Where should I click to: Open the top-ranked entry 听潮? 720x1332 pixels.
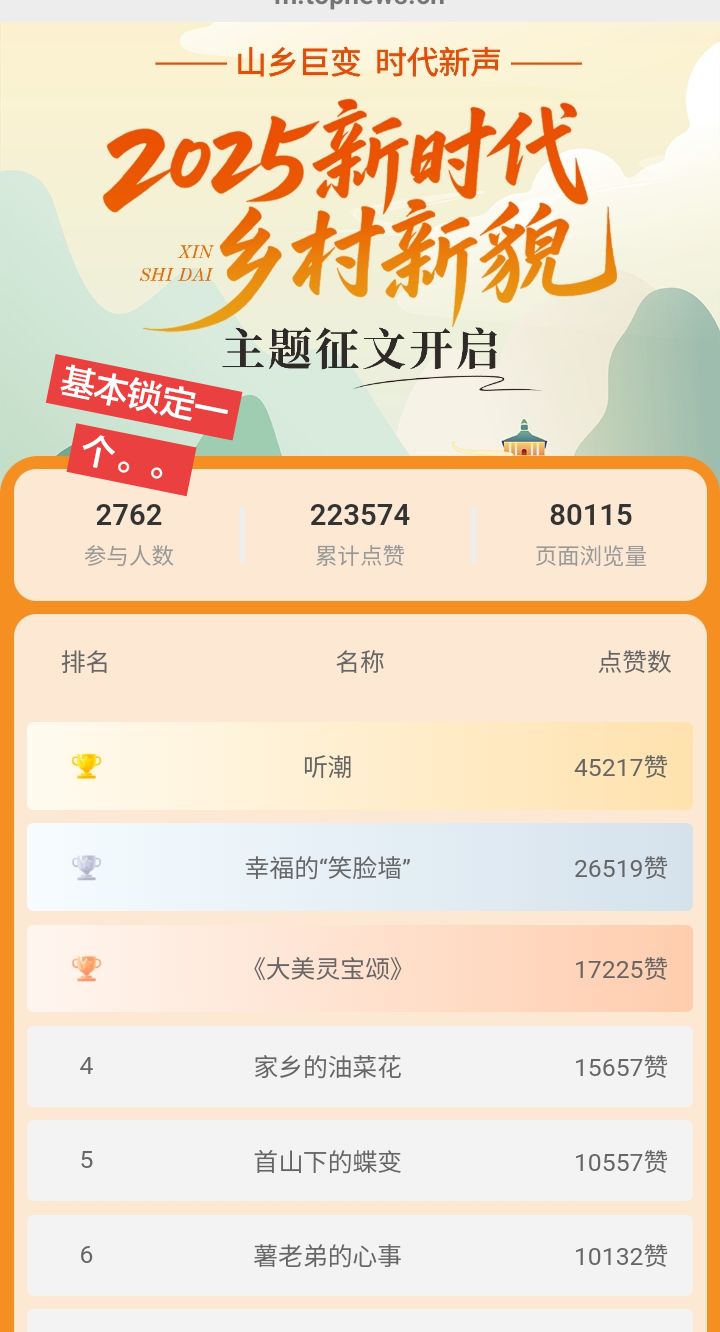pos(328,767)
